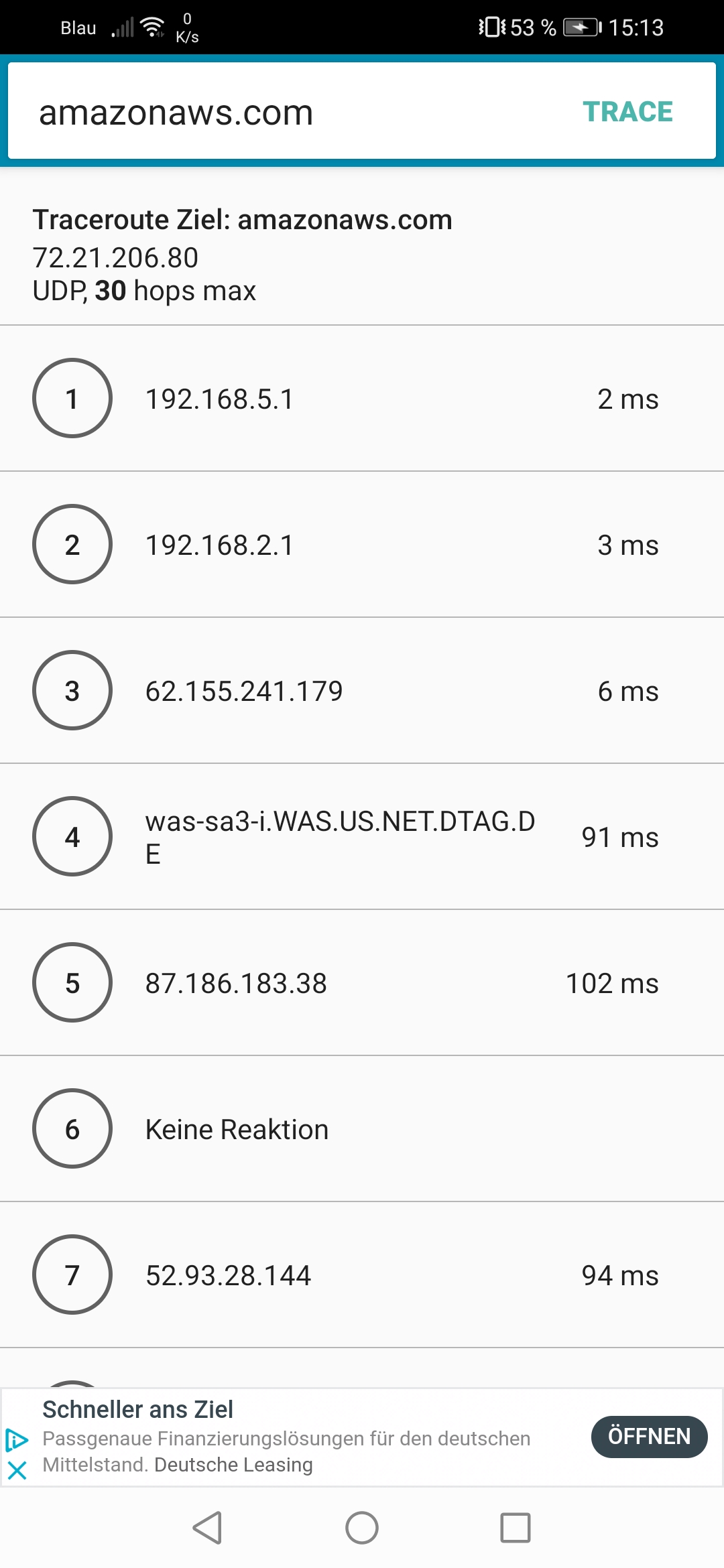Close the ad banner with the X
The height and width of the screenshot is (1568, 724).
(17, 1471)
